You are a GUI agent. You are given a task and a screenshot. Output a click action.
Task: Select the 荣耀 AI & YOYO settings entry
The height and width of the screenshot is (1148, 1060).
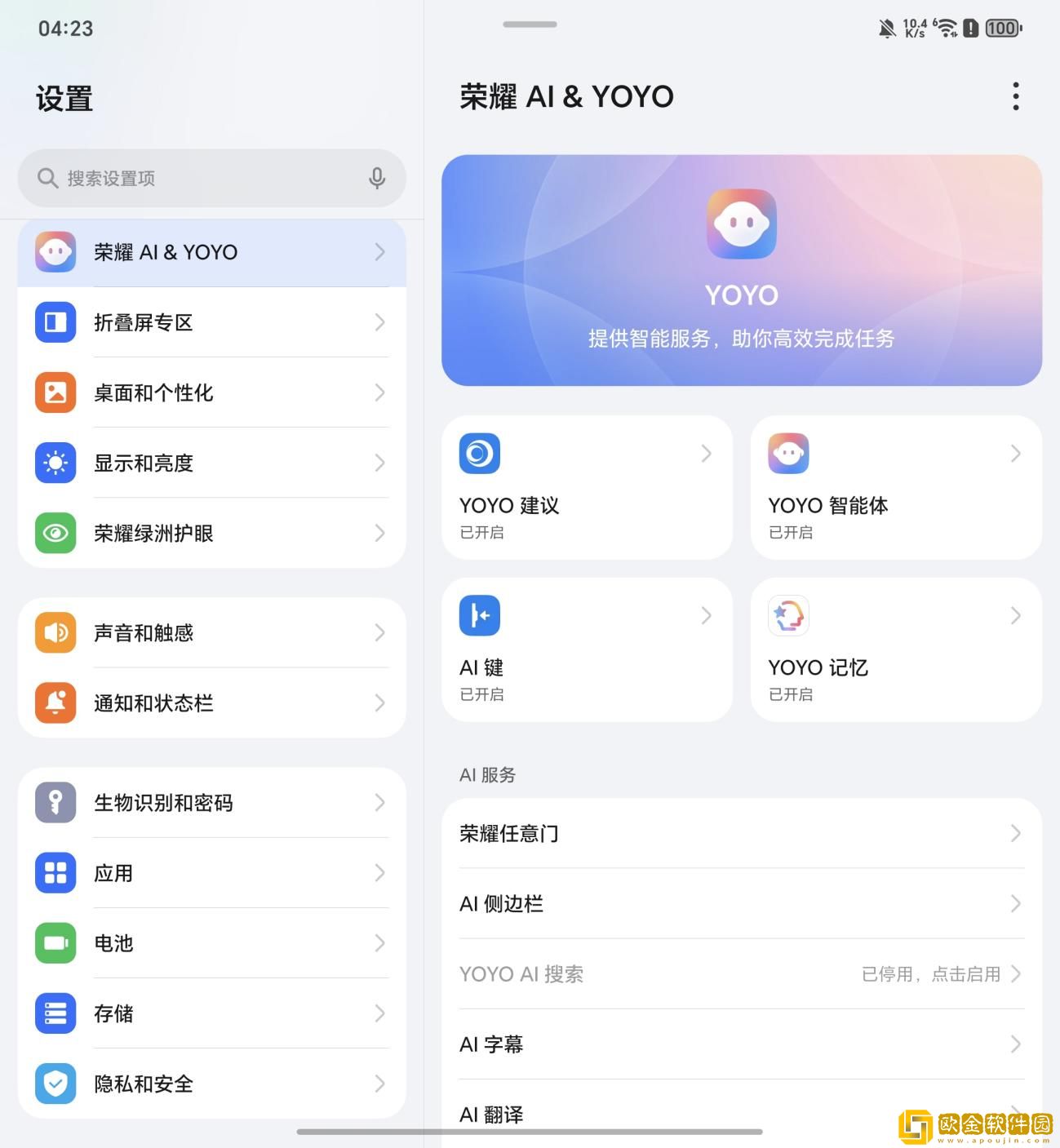[x=211, y=252]
